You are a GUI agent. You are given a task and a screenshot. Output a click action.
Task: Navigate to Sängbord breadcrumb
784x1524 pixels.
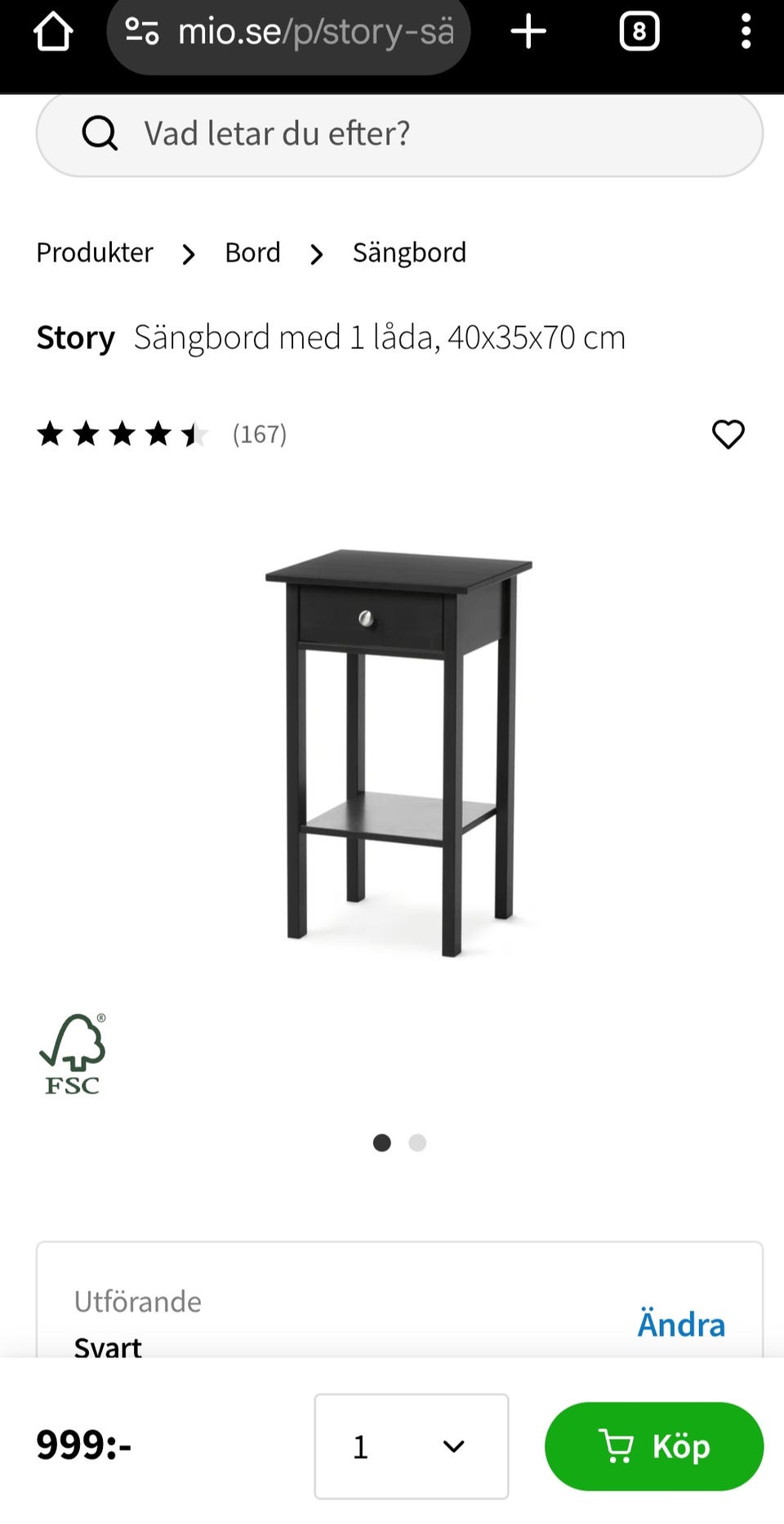(409, 253)
